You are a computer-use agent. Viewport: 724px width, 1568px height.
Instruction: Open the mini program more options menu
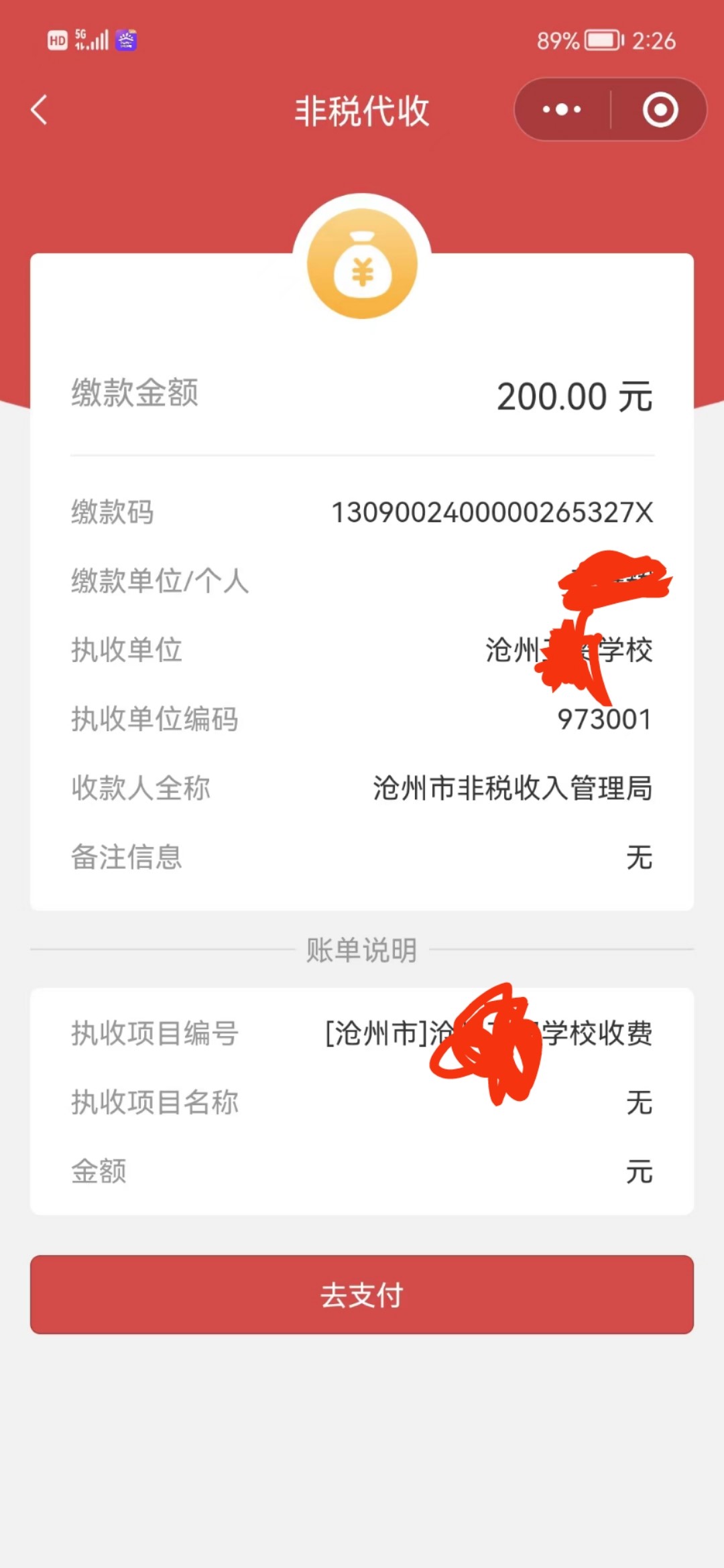562,110
